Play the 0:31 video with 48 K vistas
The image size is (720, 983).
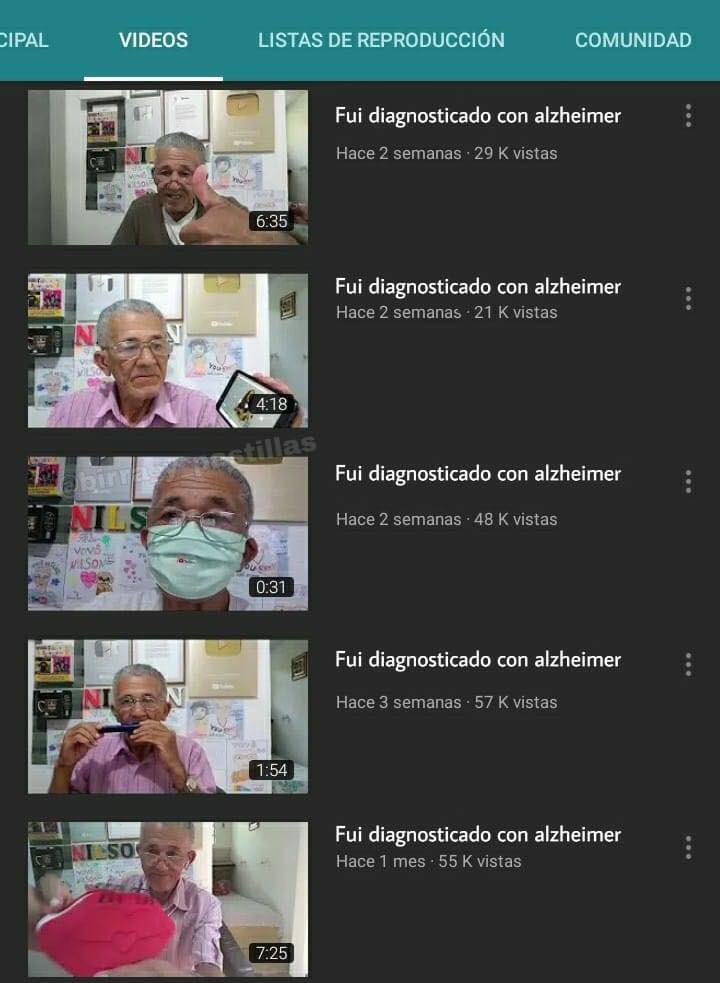tap(168, 533)
